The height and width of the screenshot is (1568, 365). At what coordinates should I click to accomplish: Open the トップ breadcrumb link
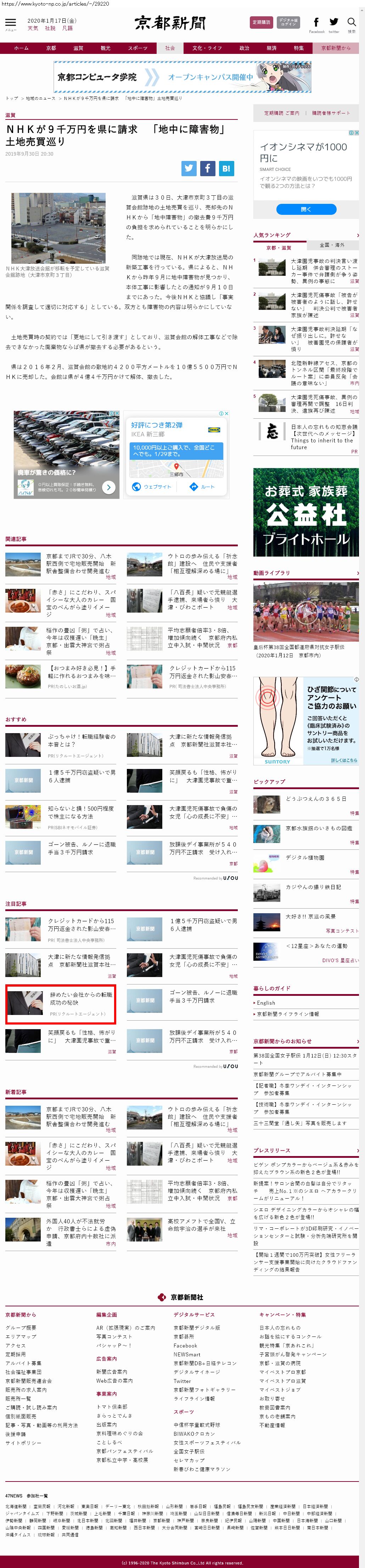12,98
